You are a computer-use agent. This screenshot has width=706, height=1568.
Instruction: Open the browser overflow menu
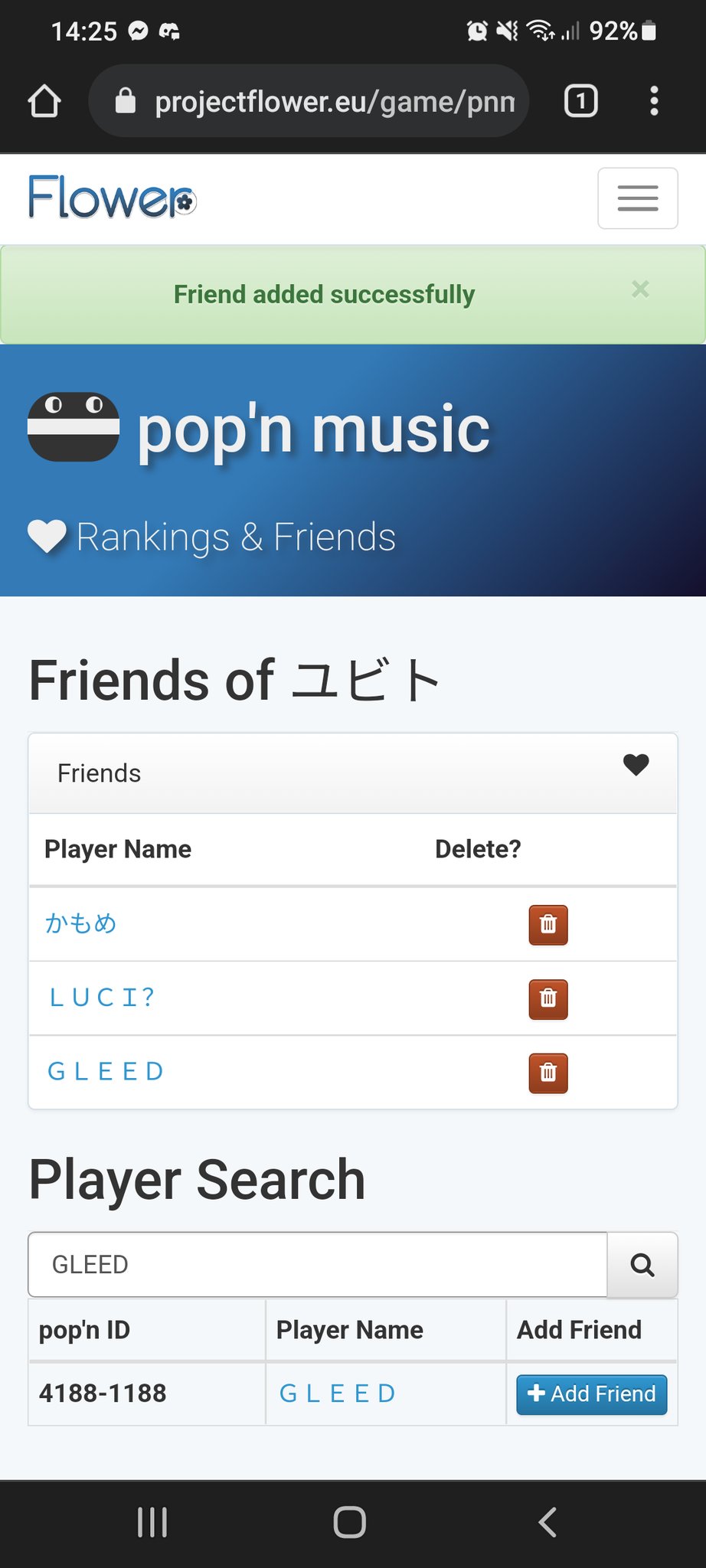653,101
